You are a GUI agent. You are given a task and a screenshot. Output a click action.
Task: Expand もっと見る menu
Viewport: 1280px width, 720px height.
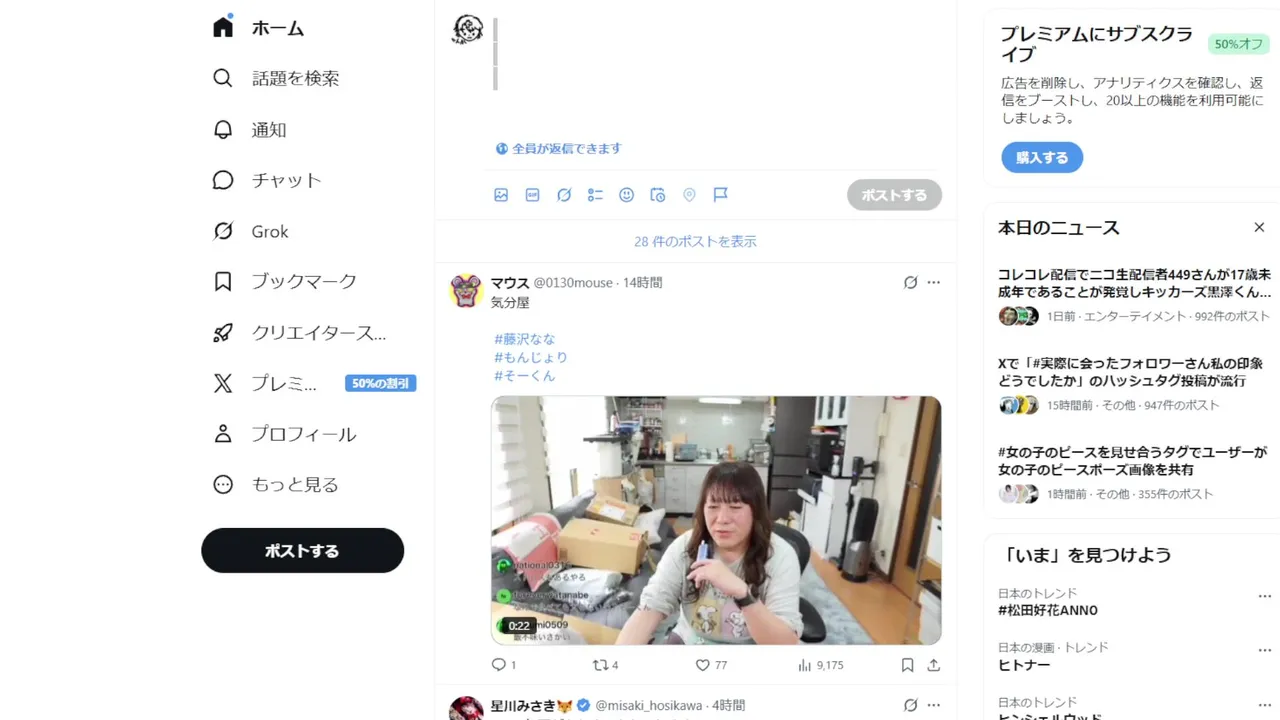(294, 485)
